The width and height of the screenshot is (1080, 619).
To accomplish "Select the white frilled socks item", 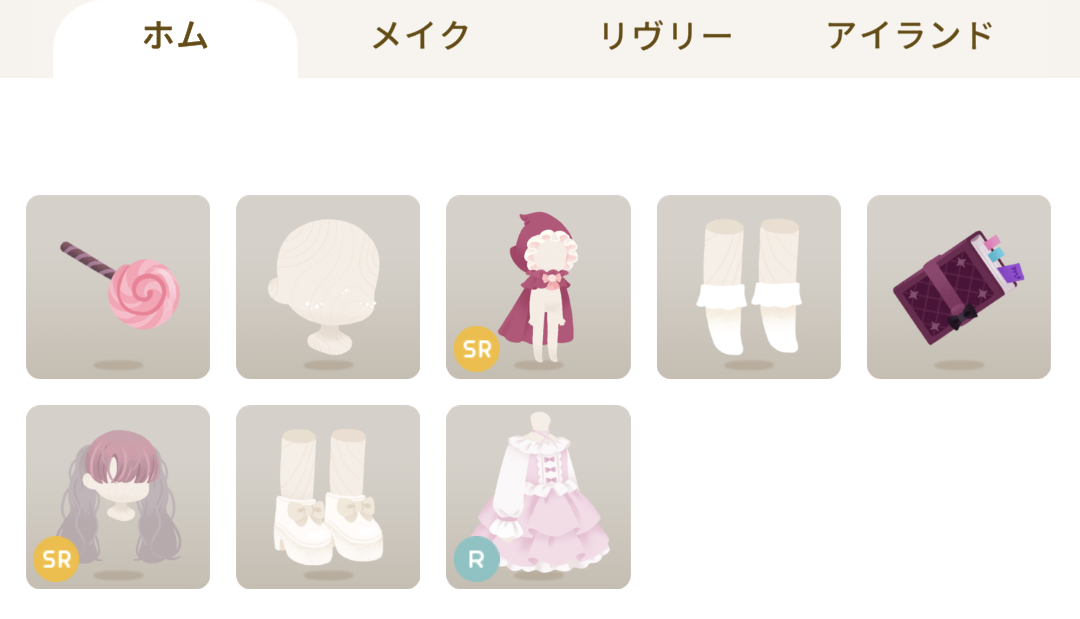I will click(748, 287).
